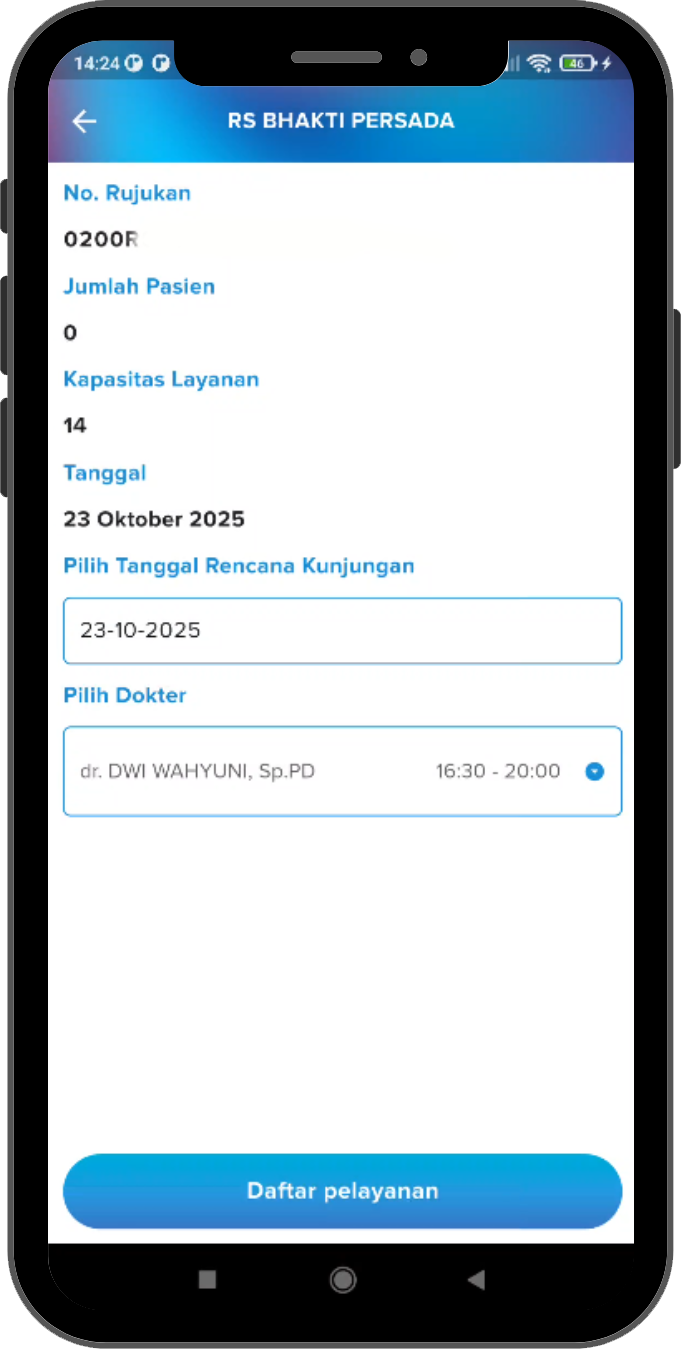Tap the system home button

(x=343, y=1279)
